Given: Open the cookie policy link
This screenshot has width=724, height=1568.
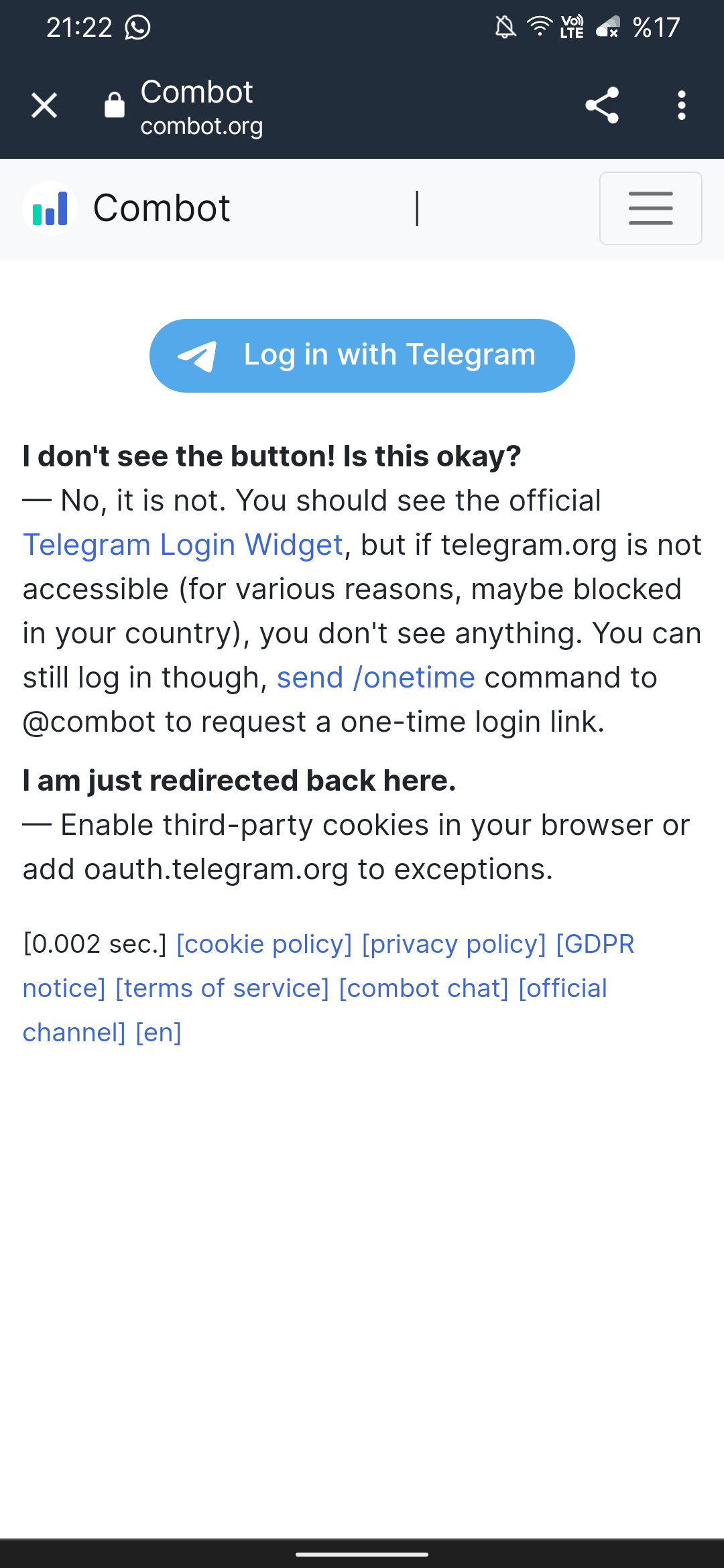Looking at the screenshot, I should 264,944.
